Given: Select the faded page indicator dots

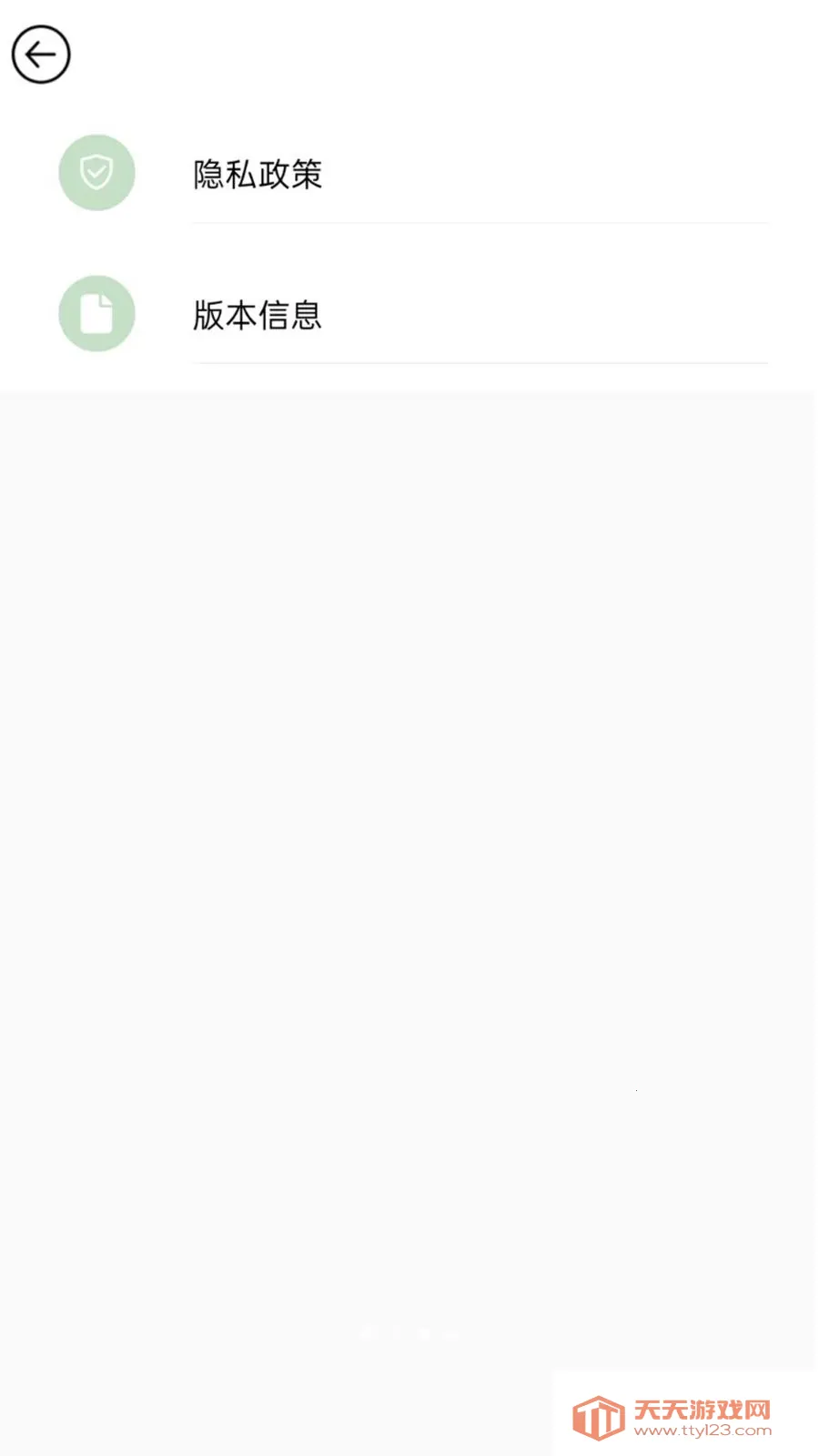Looking at the screenshot, I should coord(409,1335).
